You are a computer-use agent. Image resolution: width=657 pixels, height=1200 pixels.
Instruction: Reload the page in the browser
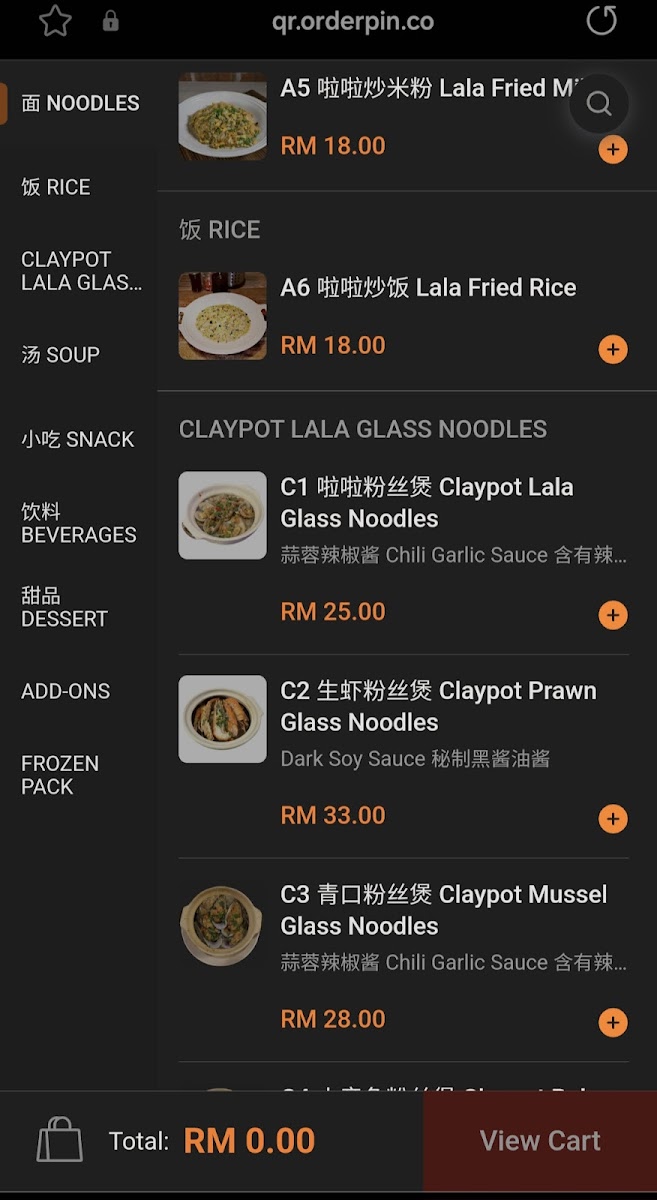click(x=601, y=21)
